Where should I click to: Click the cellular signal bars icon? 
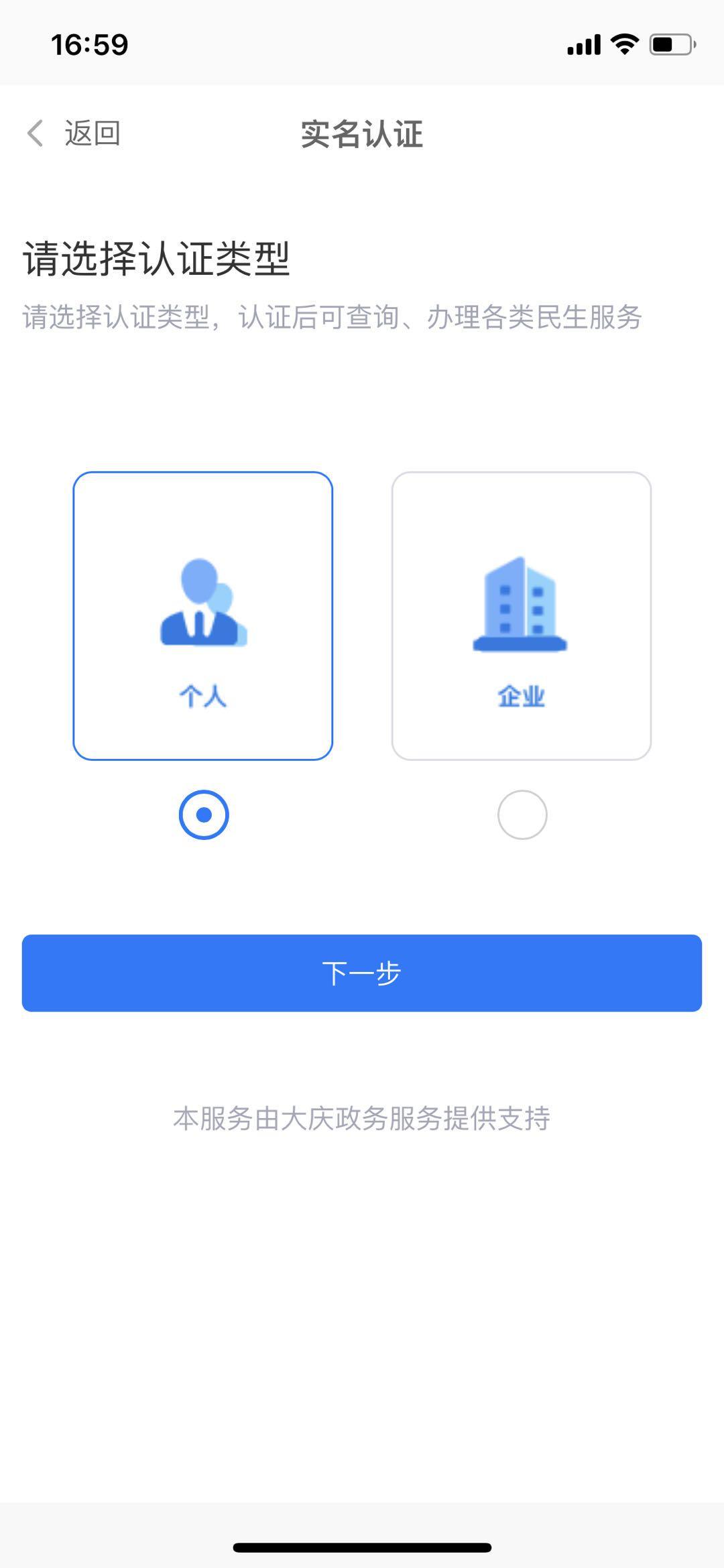582,44
